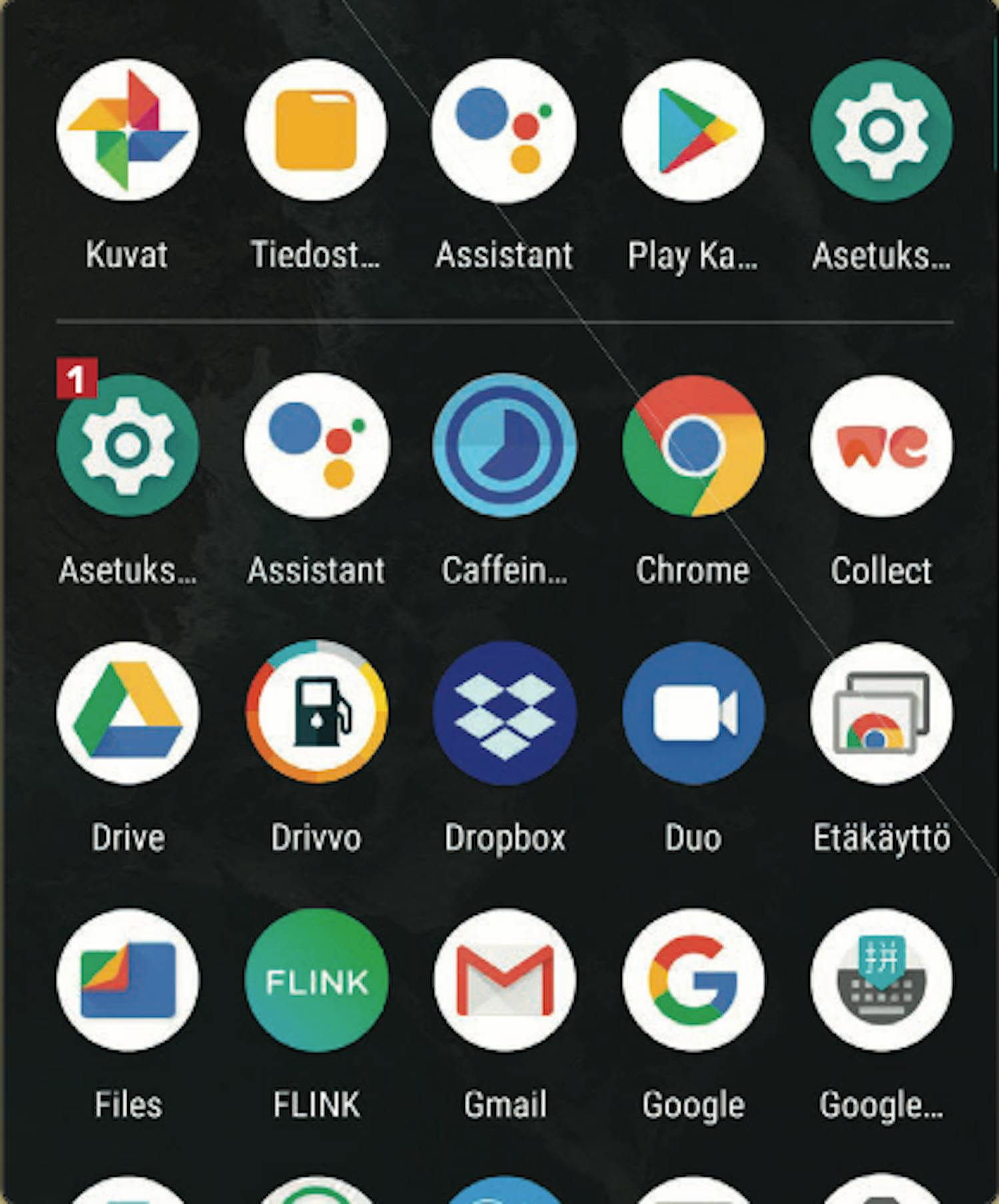The image size is (999, 1204).
Task: Start the Duo video calling app
Action: point(693,713)
